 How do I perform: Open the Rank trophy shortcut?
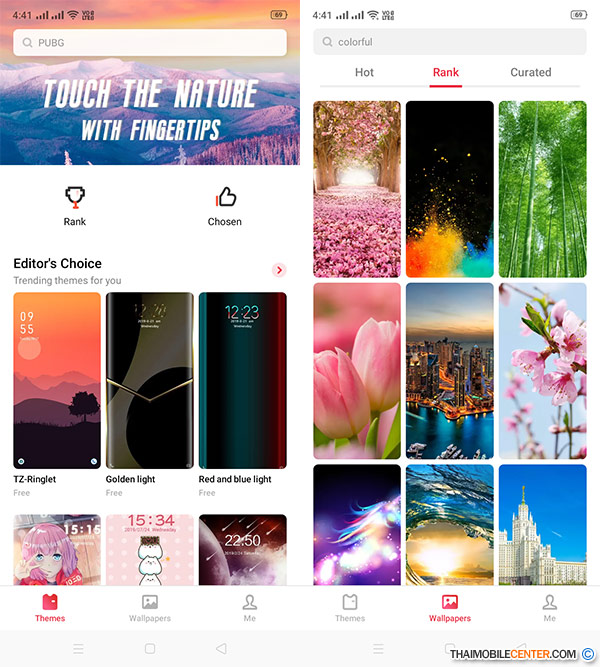click(75, 206)
